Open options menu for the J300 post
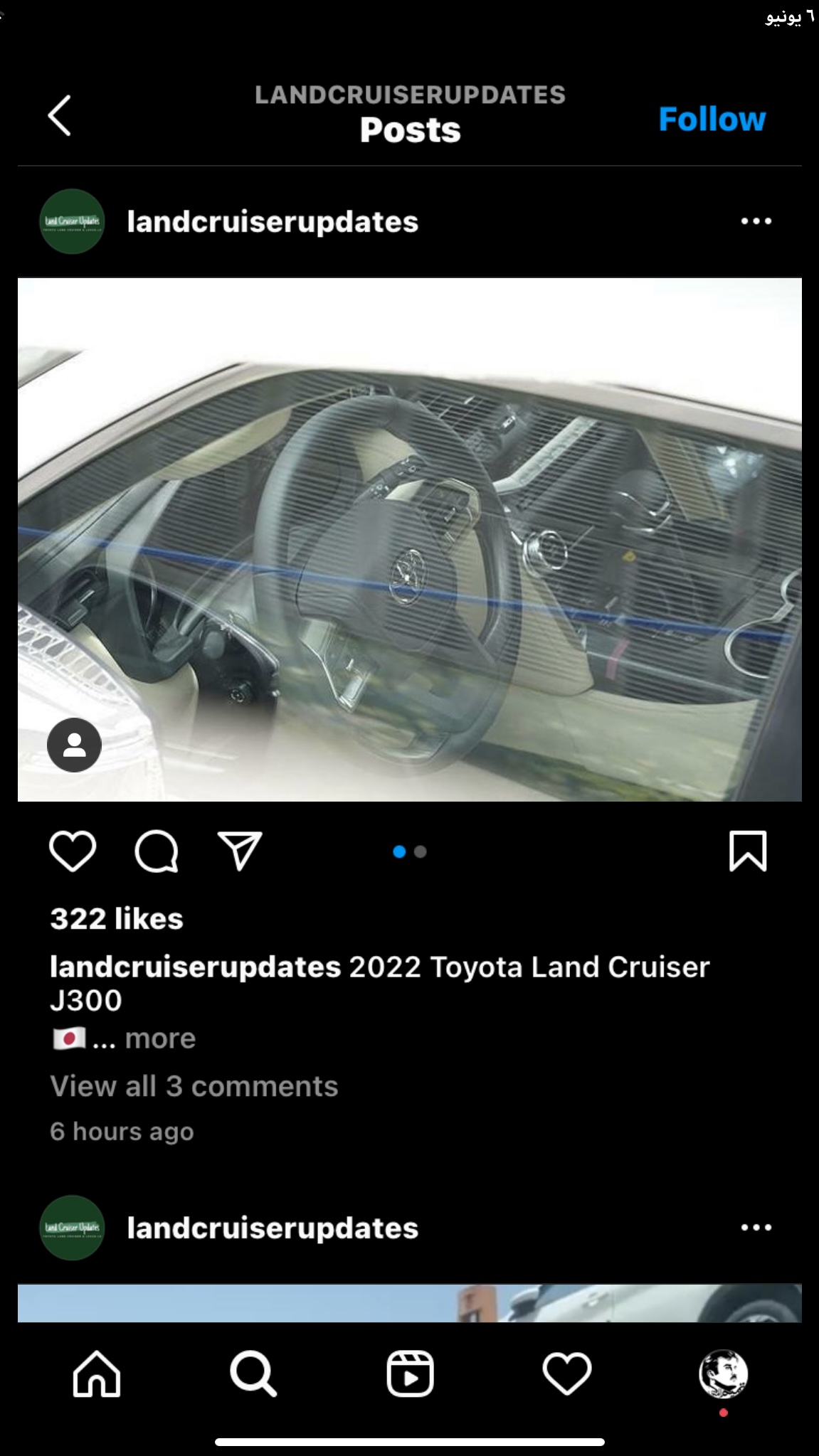The height and width of the screenshot is (1456, 819). [x=756, y=221]
